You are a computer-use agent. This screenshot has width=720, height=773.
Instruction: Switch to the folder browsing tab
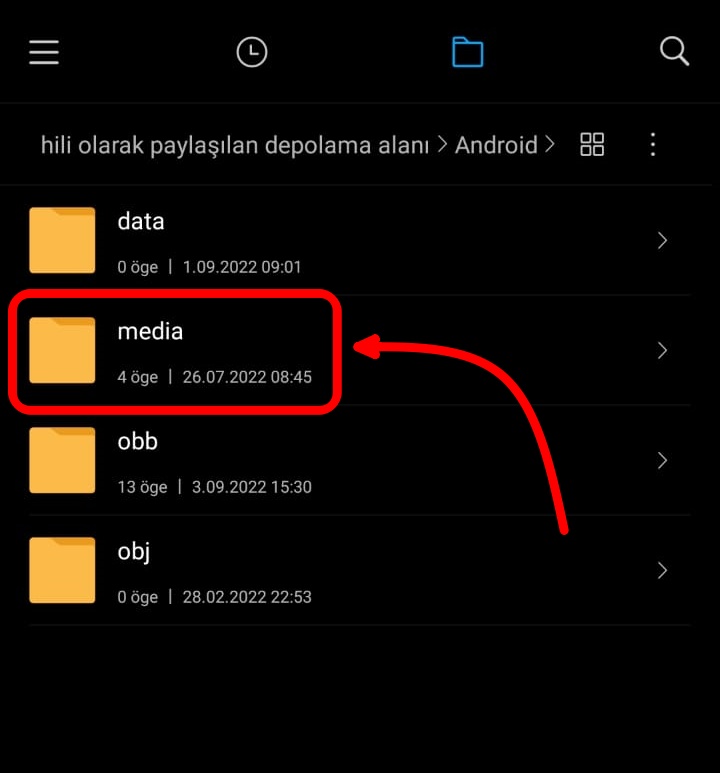(467, 52)
